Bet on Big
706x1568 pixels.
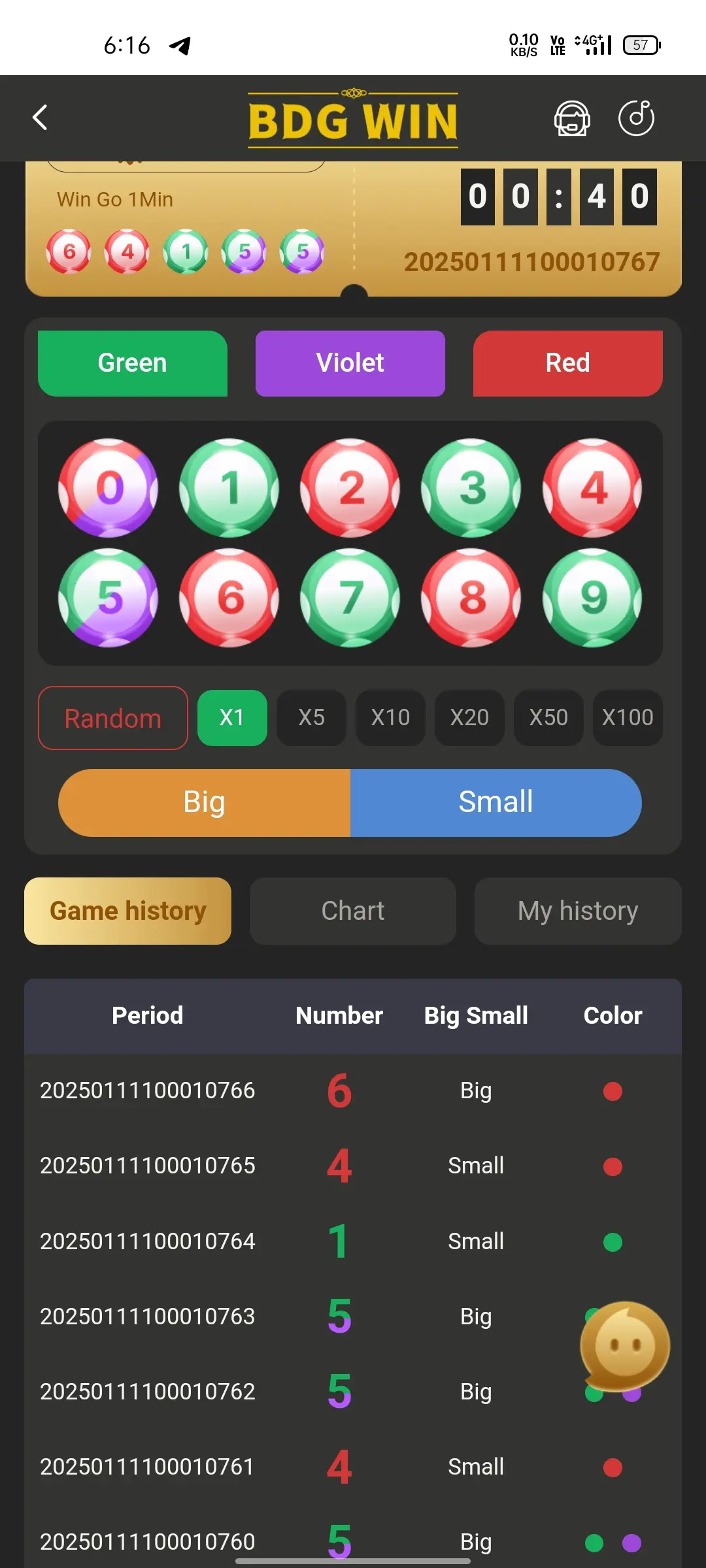[x=204, y=802]
